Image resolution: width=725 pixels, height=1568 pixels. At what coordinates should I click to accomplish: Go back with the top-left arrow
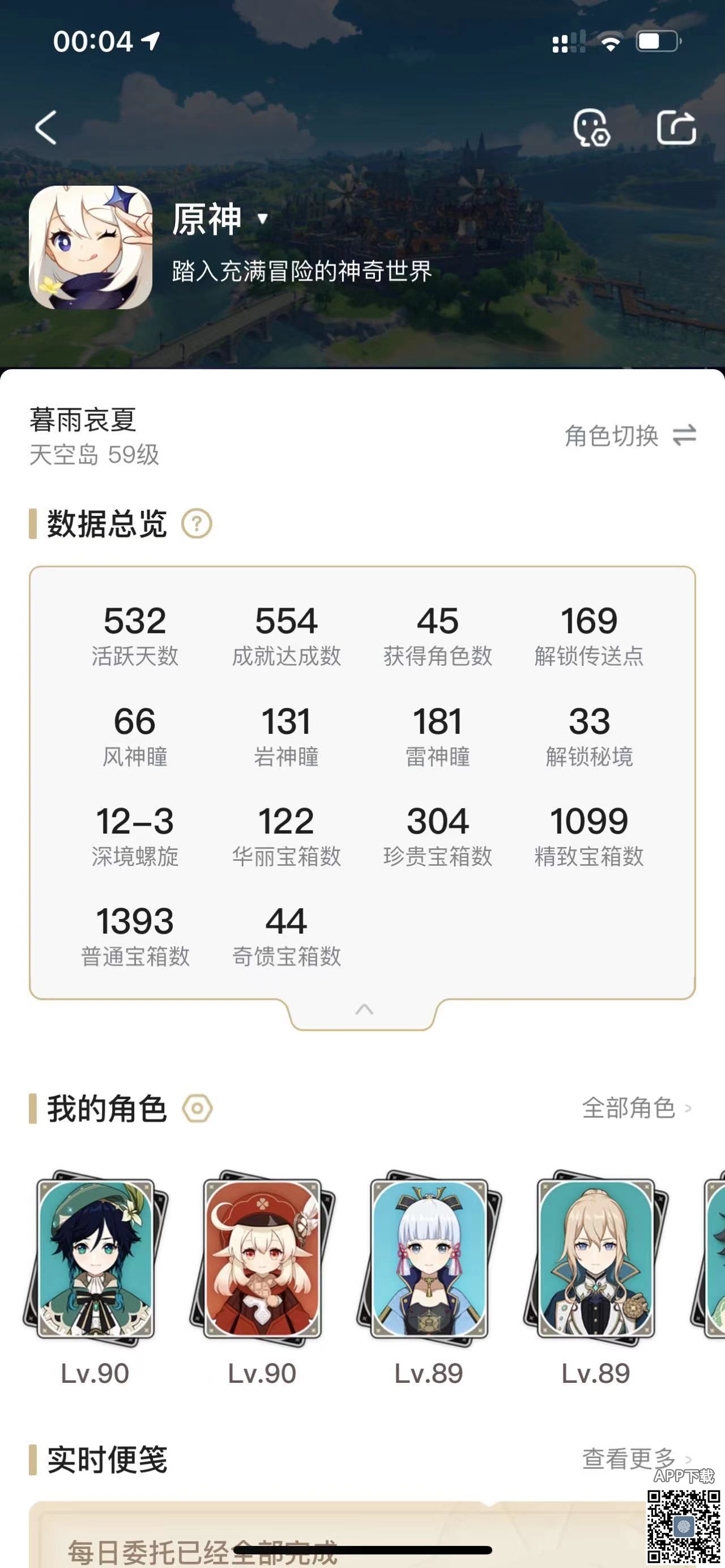[x=46, y=128]
